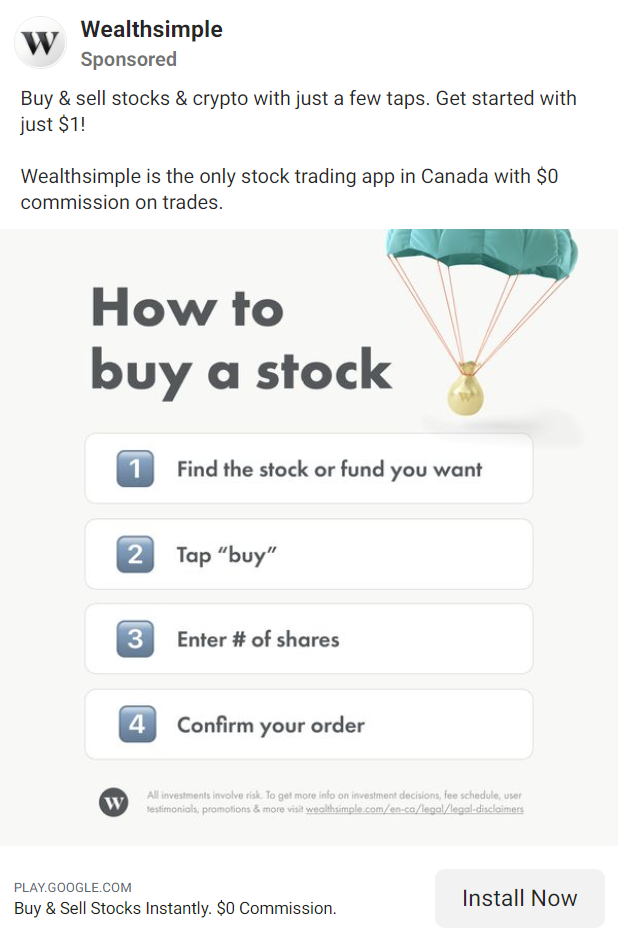Open the Wealthsimple page name

click(x=152, y=30)
